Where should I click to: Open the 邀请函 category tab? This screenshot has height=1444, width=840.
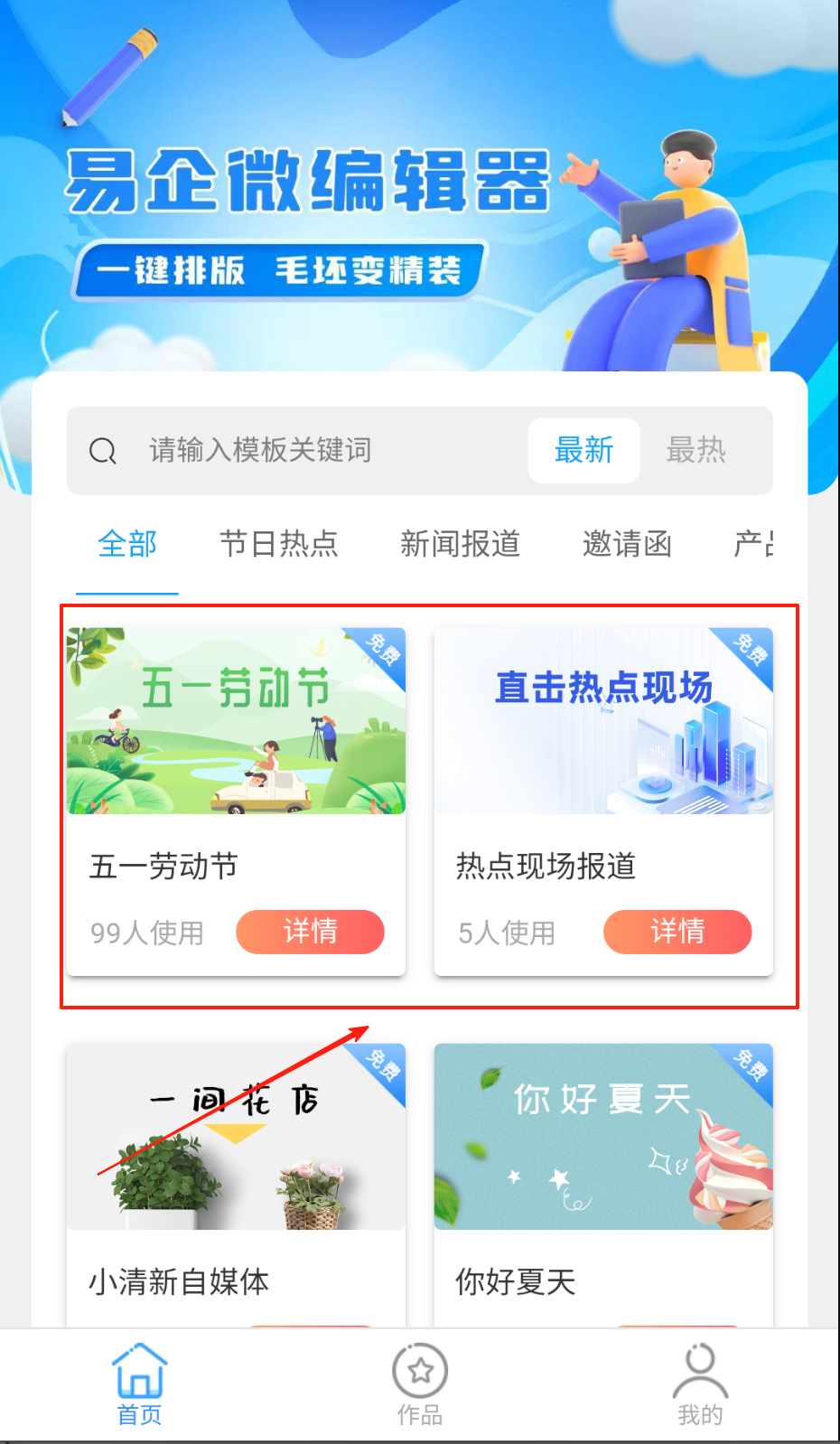coord(627,544)
